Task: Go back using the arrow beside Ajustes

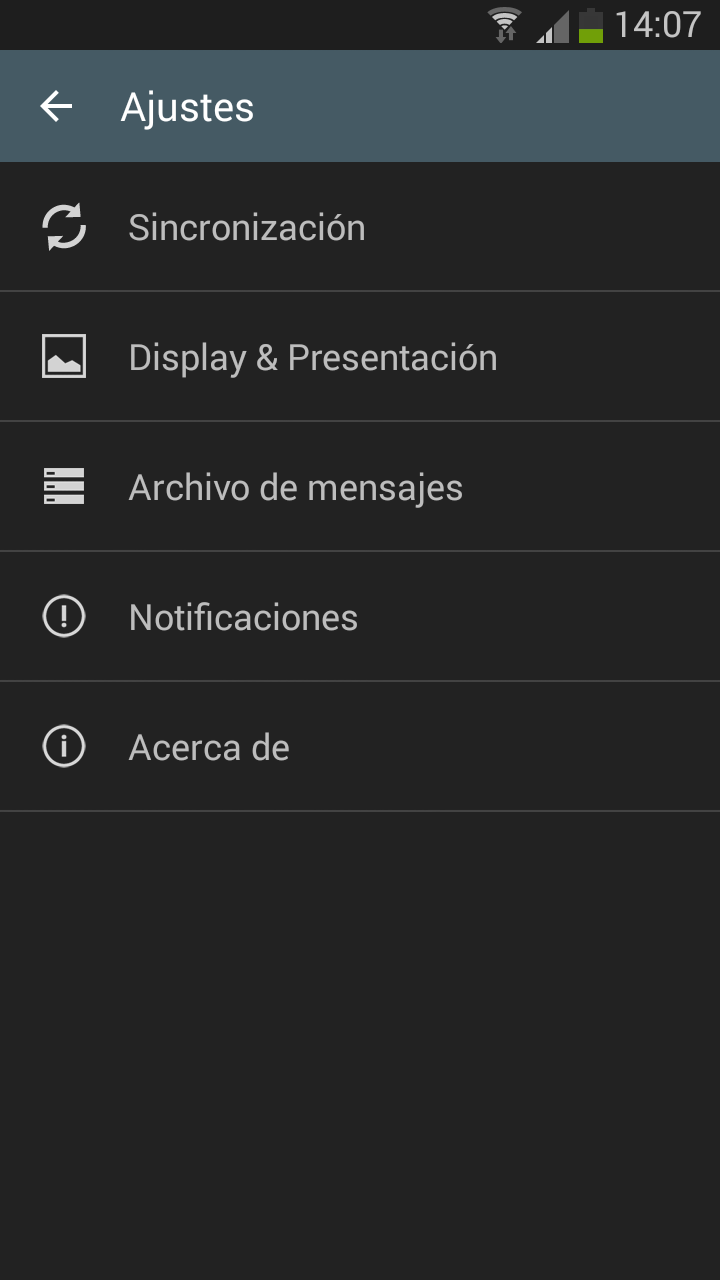Action: pos(57,106)
